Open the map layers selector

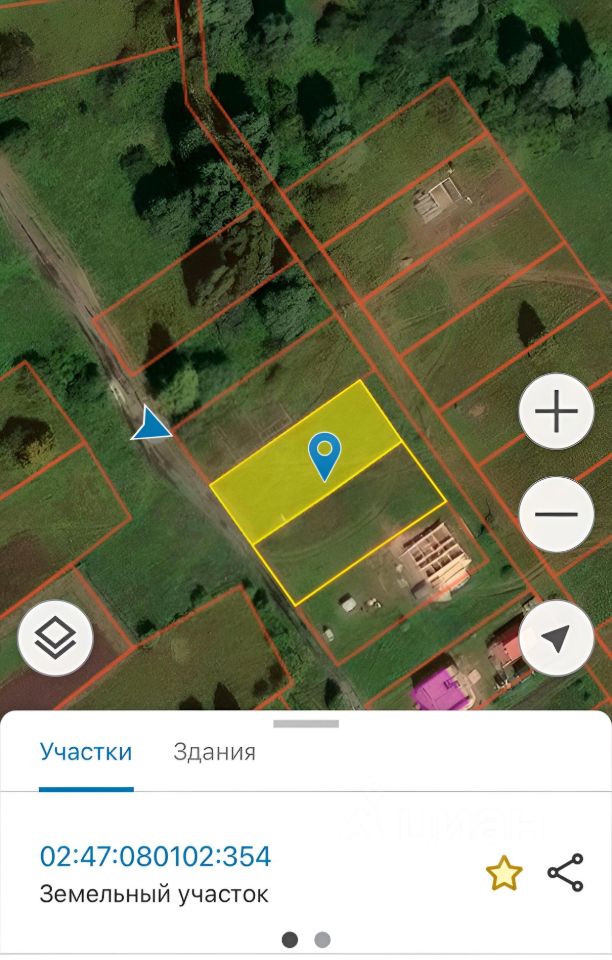tap(55, 637)
